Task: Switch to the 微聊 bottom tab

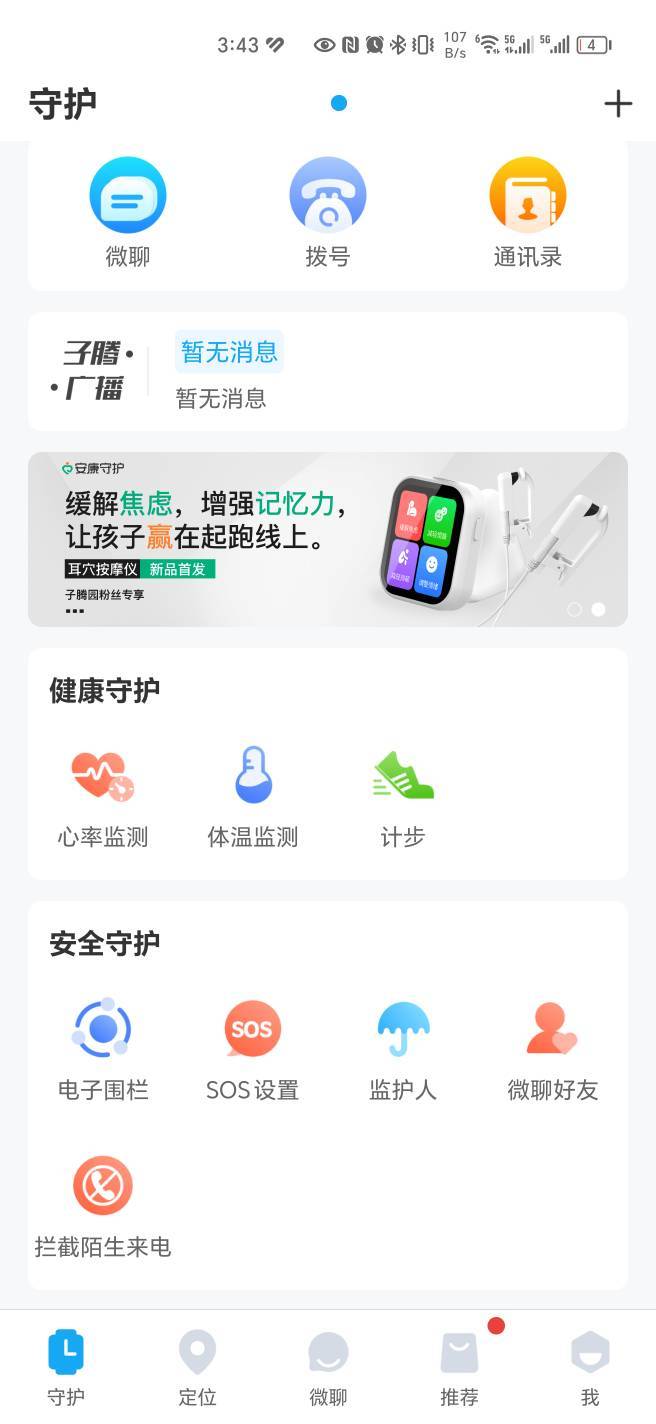Action: click(328, 1368)
